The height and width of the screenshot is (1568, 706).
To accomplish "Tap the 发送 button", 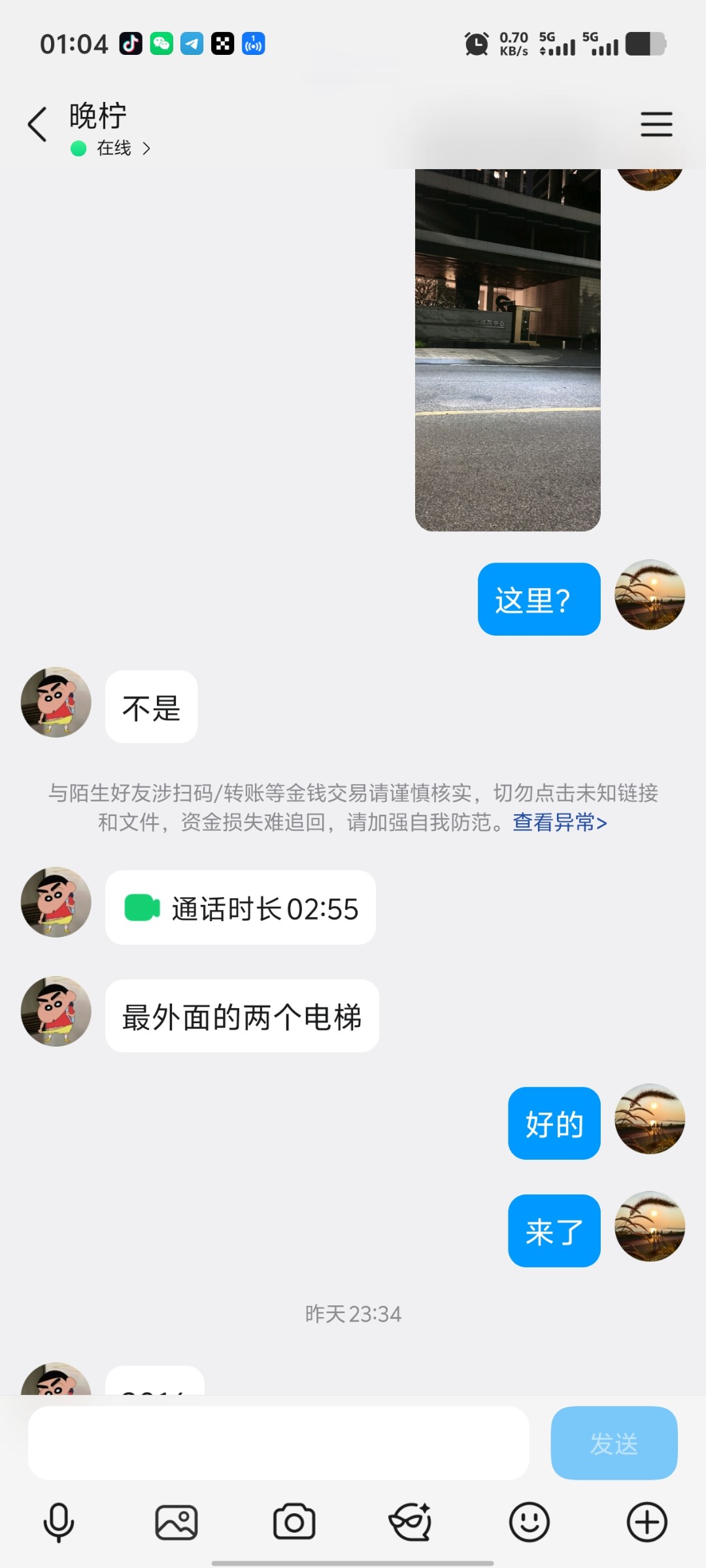I will 613,1443.
